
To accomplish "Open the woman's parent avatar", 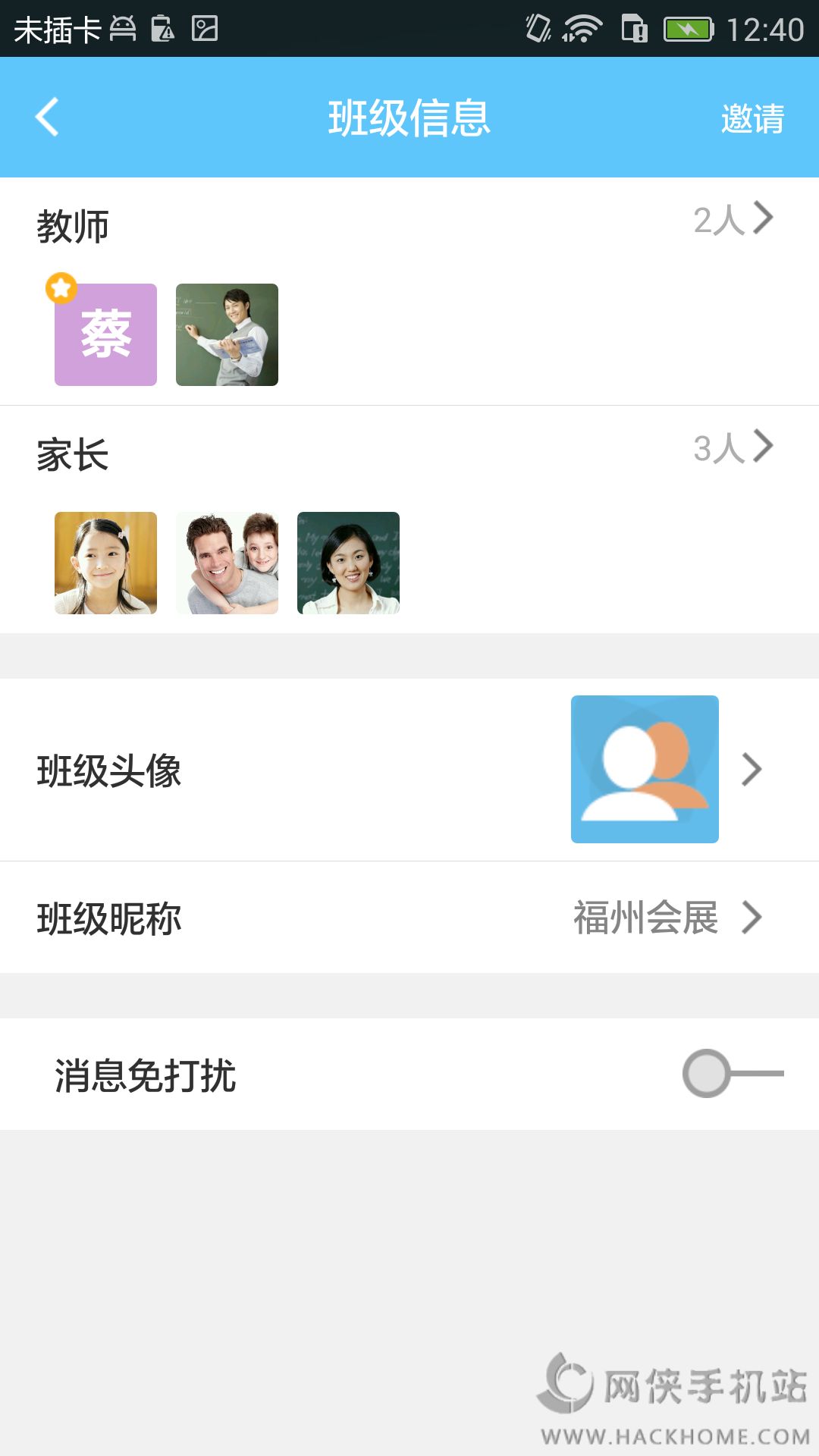I will pyautogui.click(x=348, y=563).
